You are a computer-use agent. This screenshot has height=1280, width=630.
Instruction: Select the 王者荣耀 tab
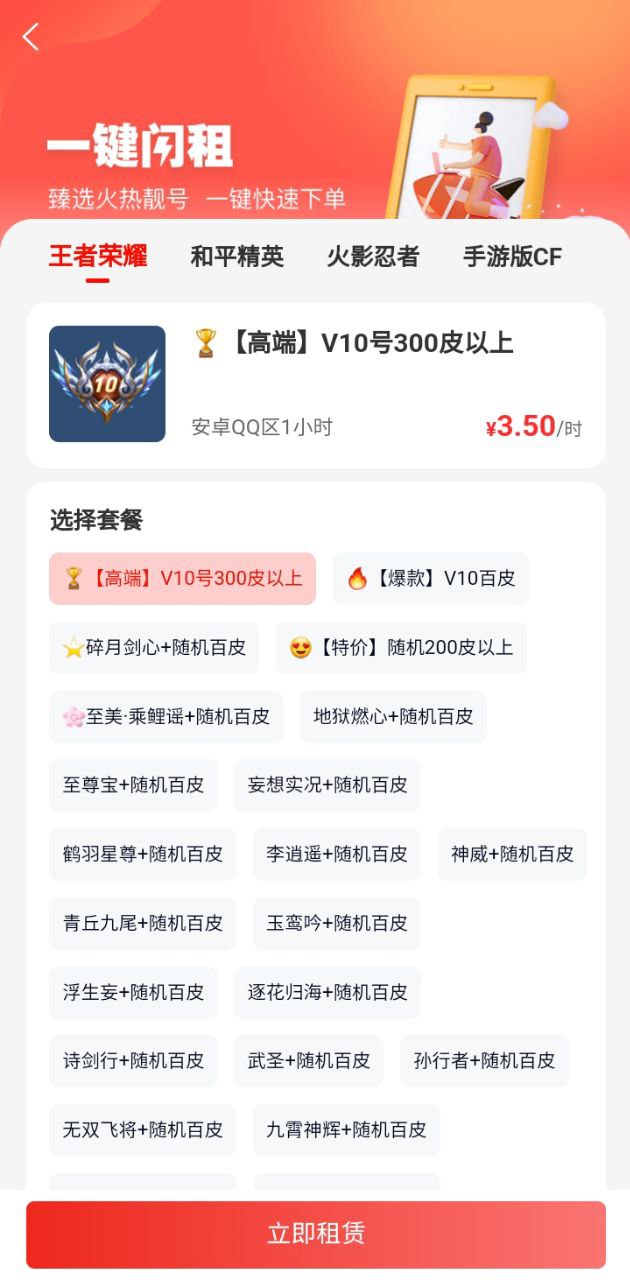98,256
